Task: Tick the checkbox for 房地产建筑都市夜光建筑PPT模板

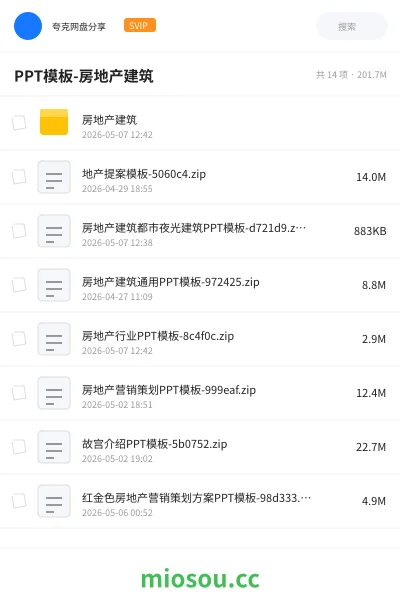Action: [x=19, y=231]
